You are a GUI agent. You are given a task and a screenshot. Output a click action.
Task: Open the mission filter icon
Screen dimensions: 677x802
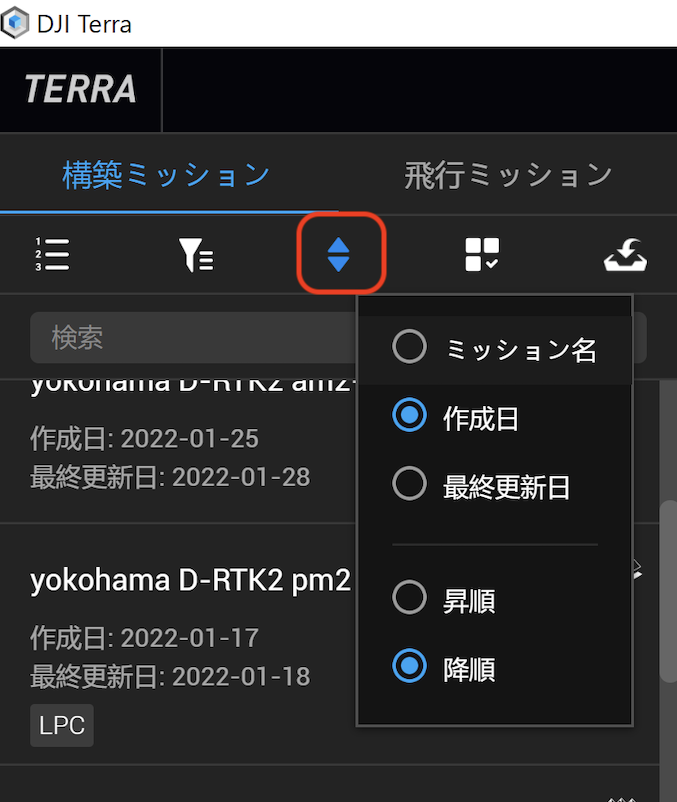195,255
